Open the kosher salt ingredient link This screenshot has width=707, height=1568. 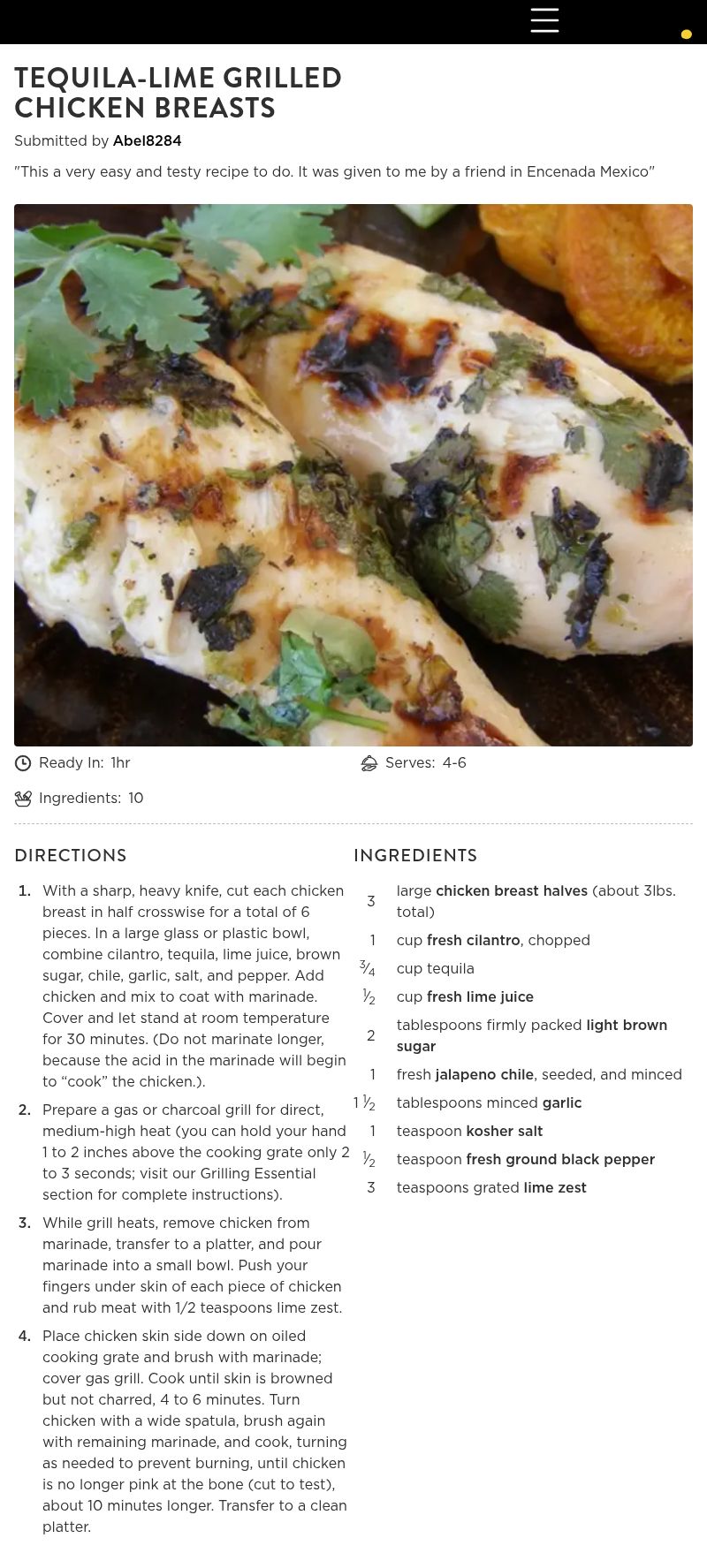(x=504, y=1131)
